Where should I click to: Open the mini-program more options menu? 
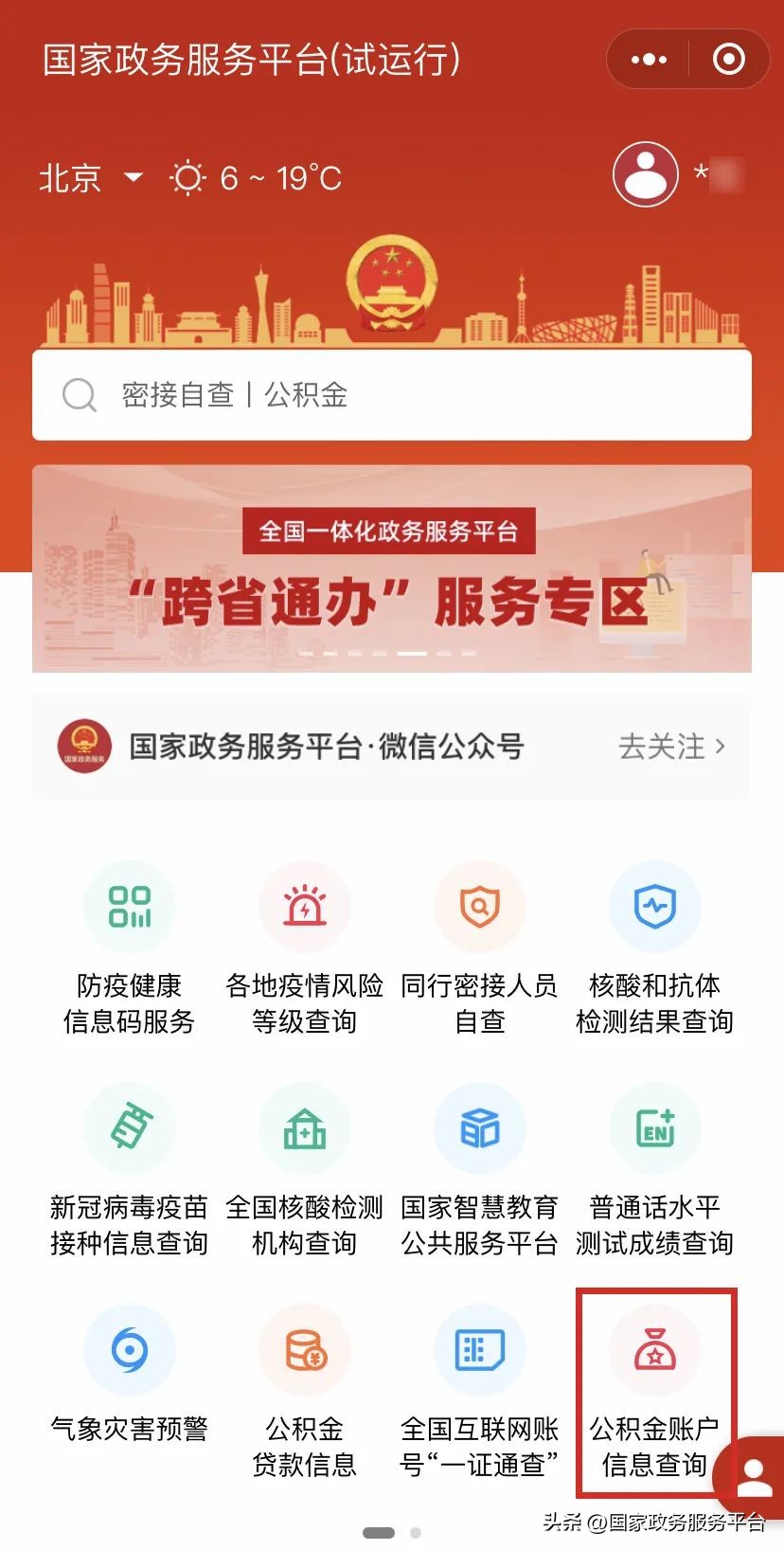pyautogui.click(x=648, y=59)
